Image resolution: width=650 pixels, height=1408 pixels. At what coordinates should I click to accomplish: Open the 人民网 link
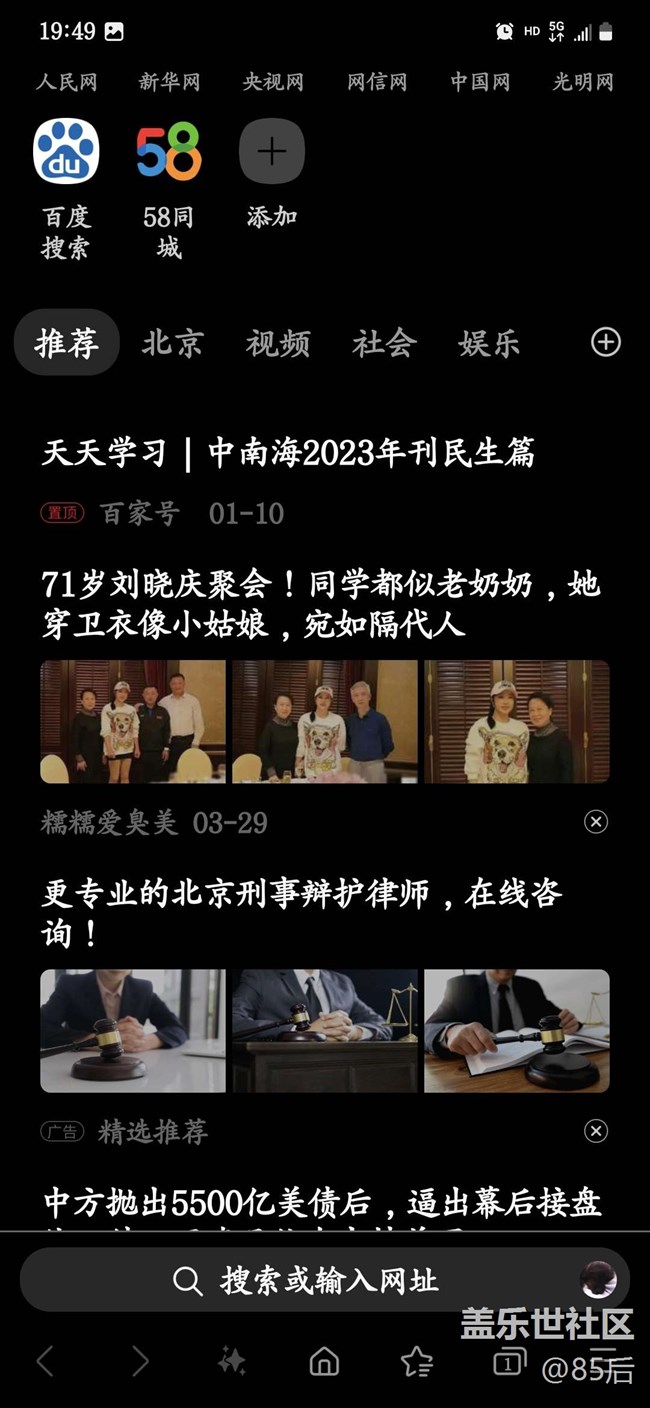(x=67, y=82)
